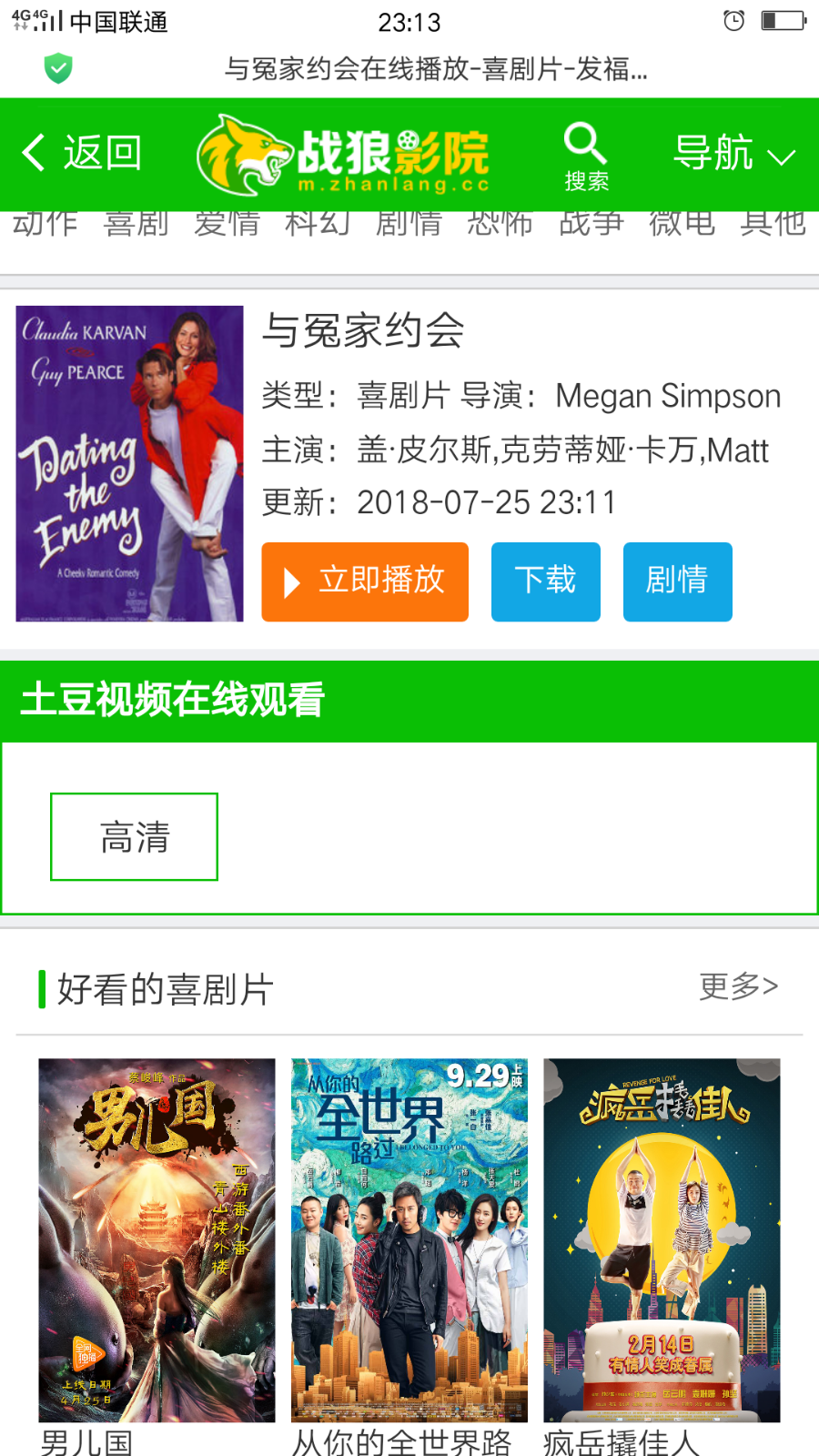Open the 男儿国 movie poster

[157, 1239]
